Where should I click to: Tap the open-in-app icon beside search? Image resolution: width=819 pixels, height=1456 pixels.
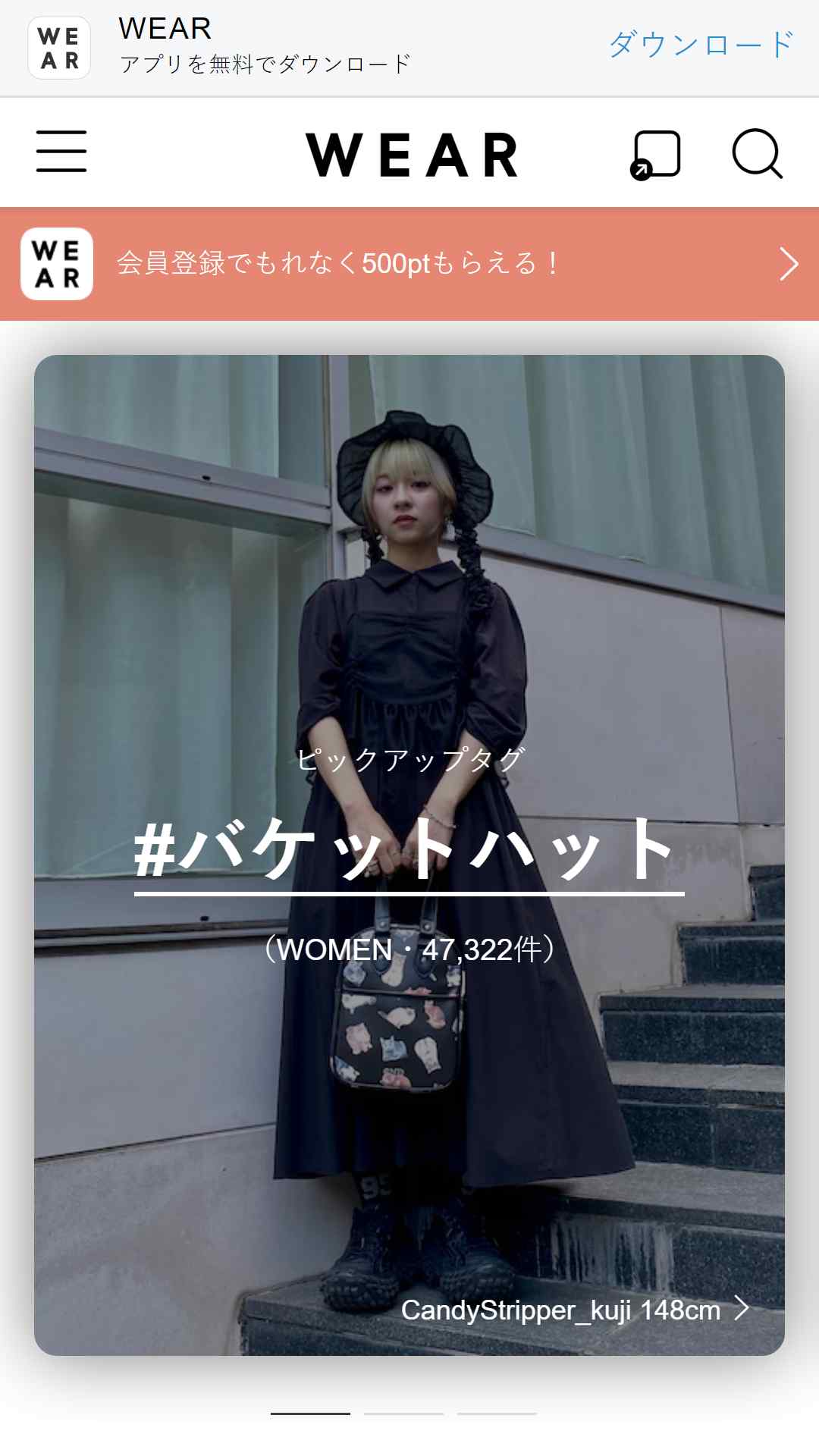click(655, 155)
